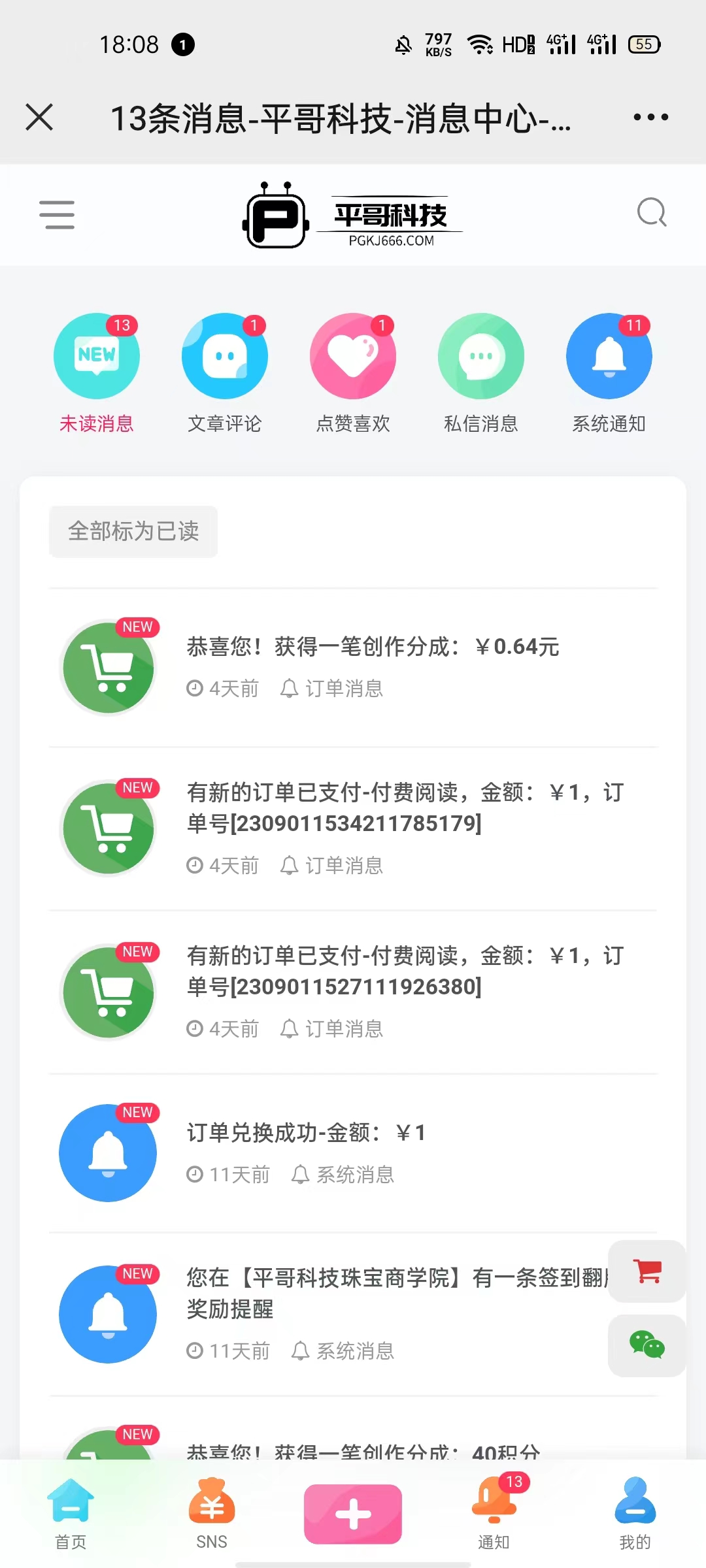706x1568 pixels.
Task: Tap the 通知 tab with badge 13
Action: (x=495, y=1516)
